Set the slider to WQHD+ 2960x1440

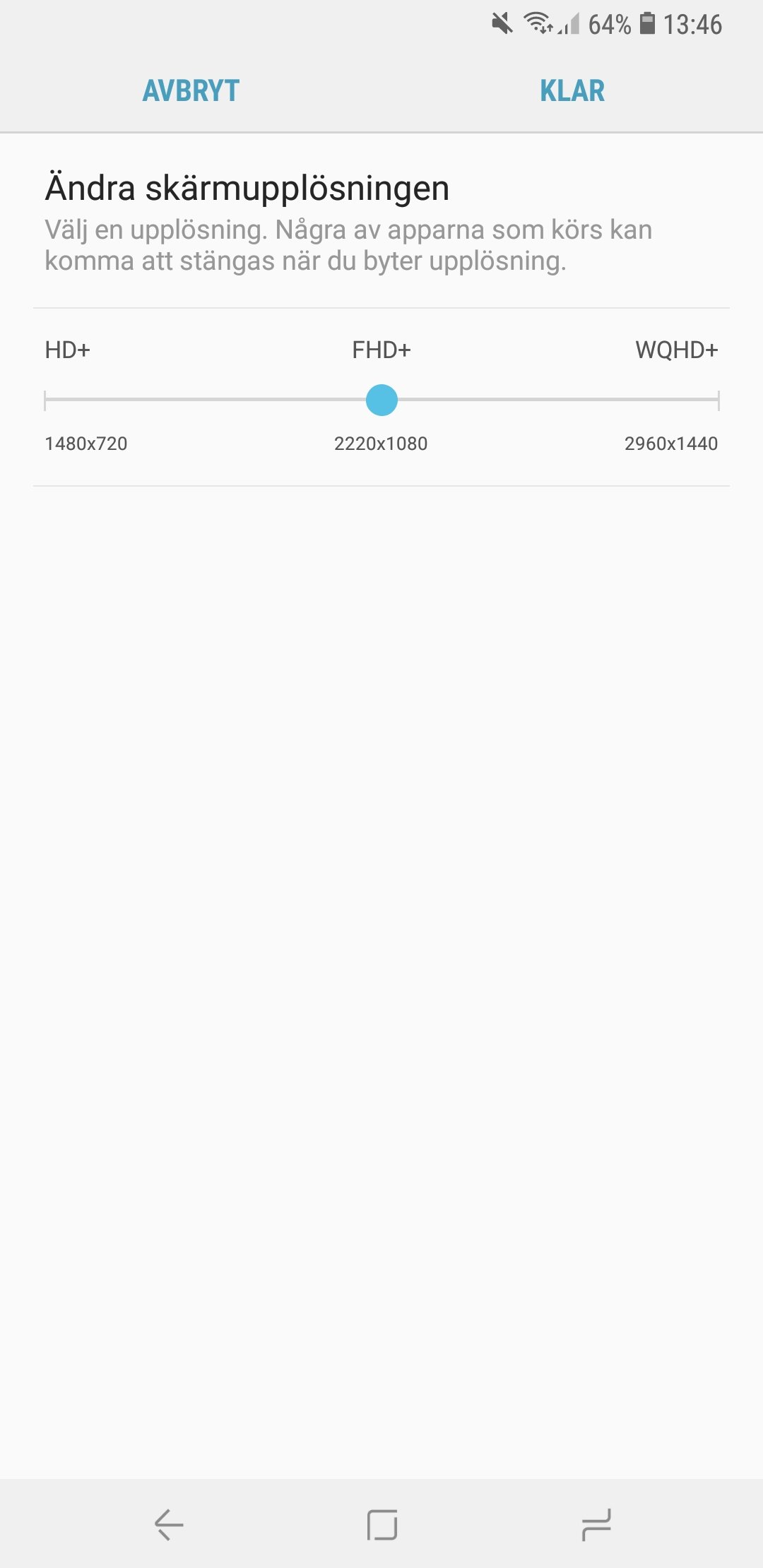pos(718,400)
